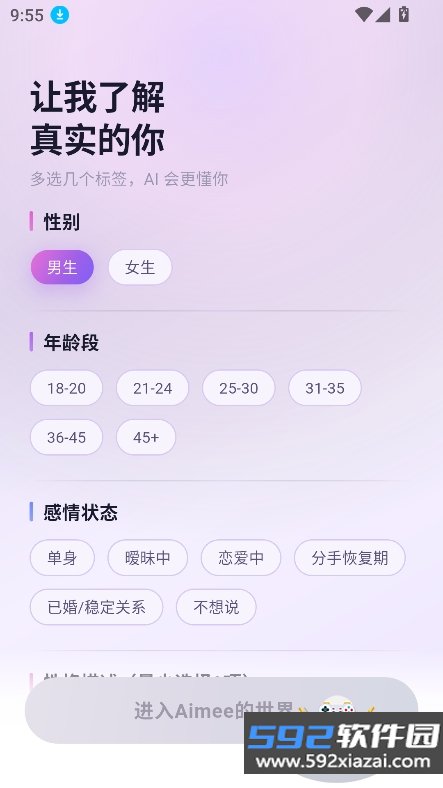Viewport: 443px width, 788px height.
Task: Set relationship status to 单身
Action: (x=62, y=558)
